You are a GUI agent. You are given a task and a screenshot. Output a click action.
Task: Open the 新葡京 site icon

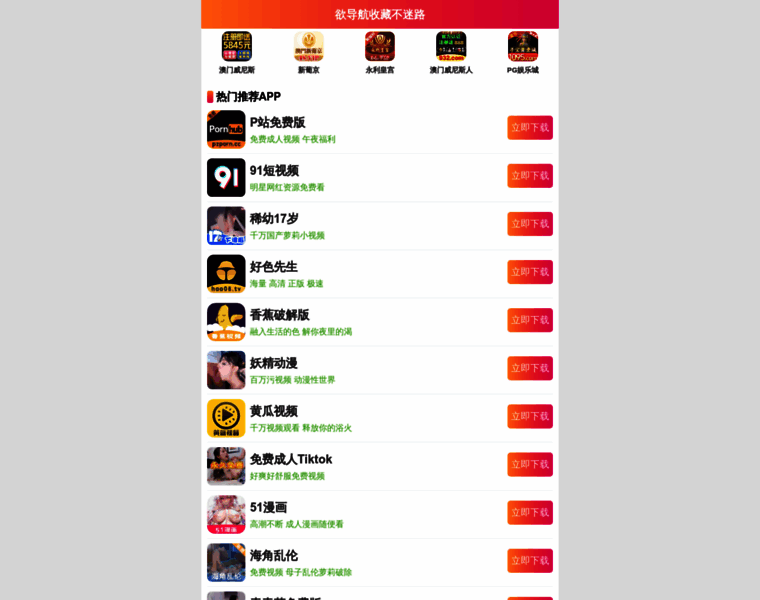(x=308, y=47)
